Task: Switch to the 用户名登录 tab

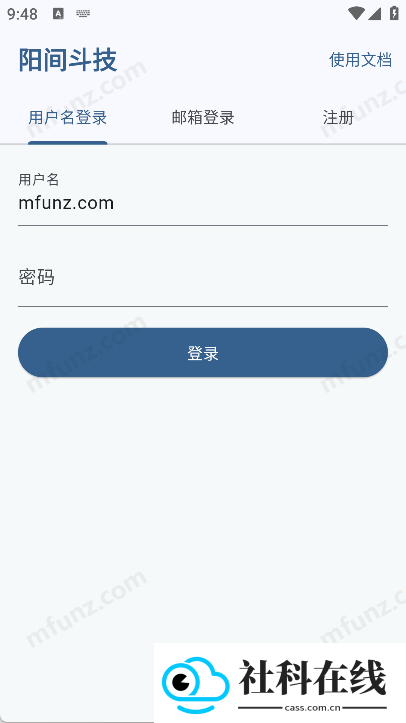Action: pyautogui.click(x=68, y=118)
